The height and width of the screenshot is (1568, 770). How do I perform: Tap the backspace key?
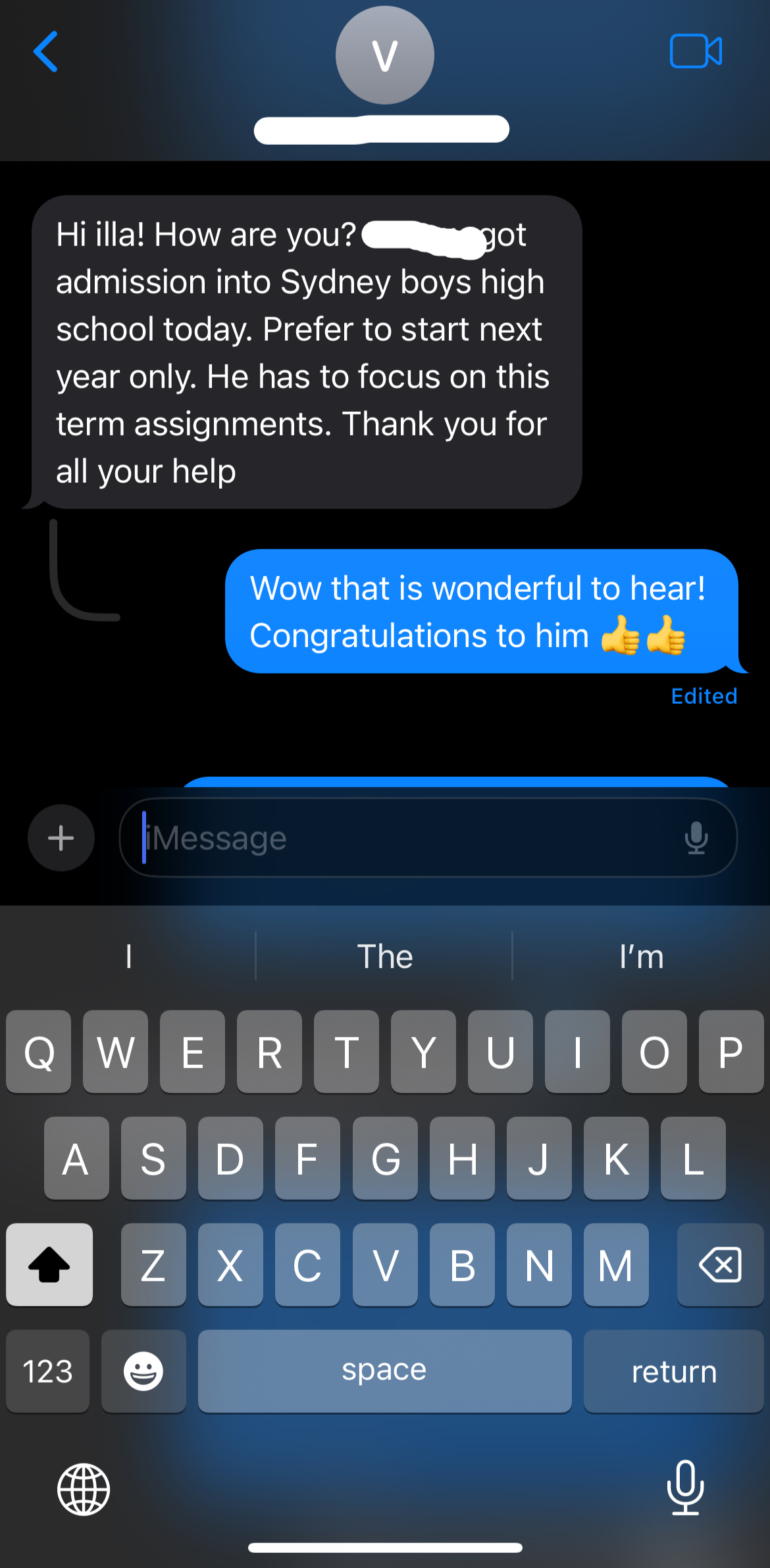point(720,1265)
